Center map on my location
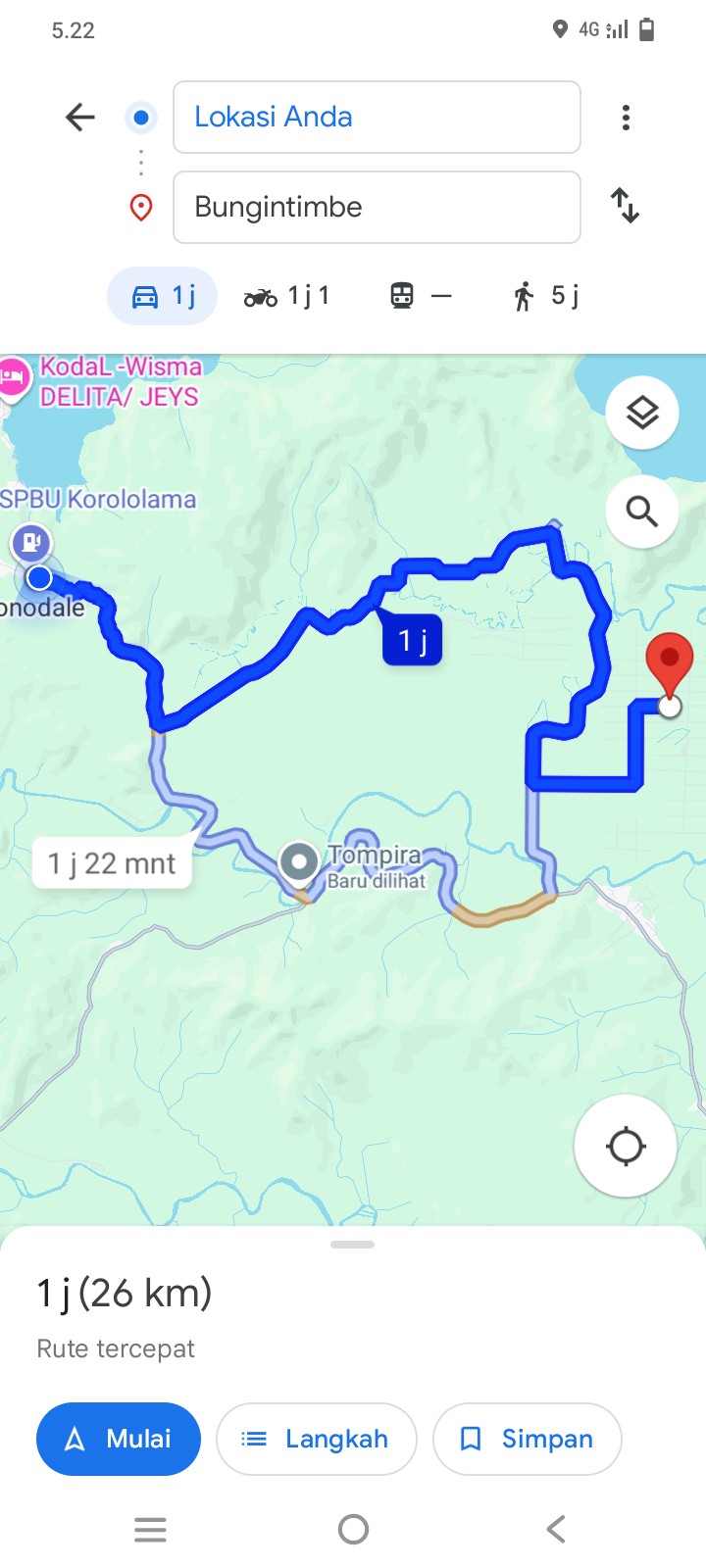Image resolution: width=706 pixels, height=1568 pixels. (626, 1146)
